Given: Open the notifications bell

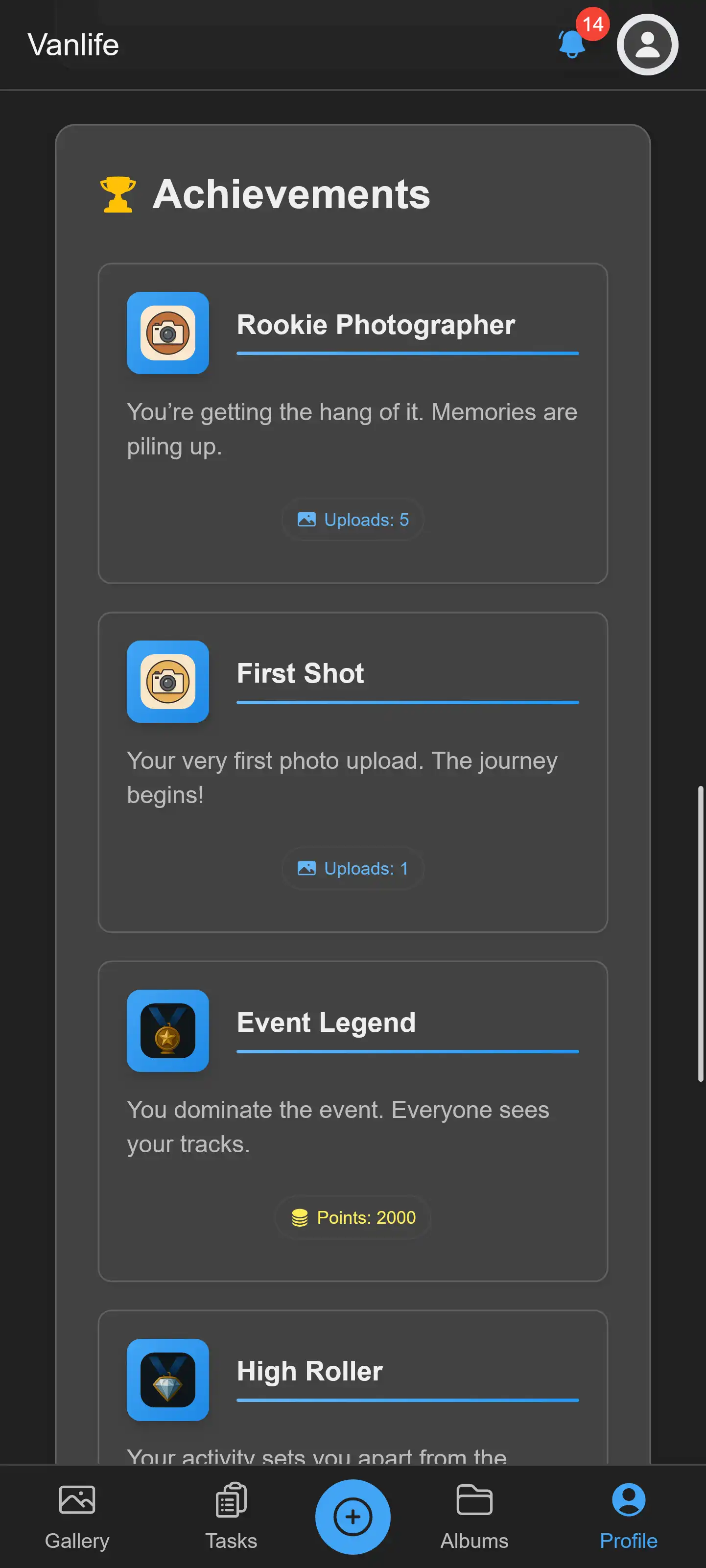Looking at the screenshot, I should pyautogui.click(x=572, y=44).
